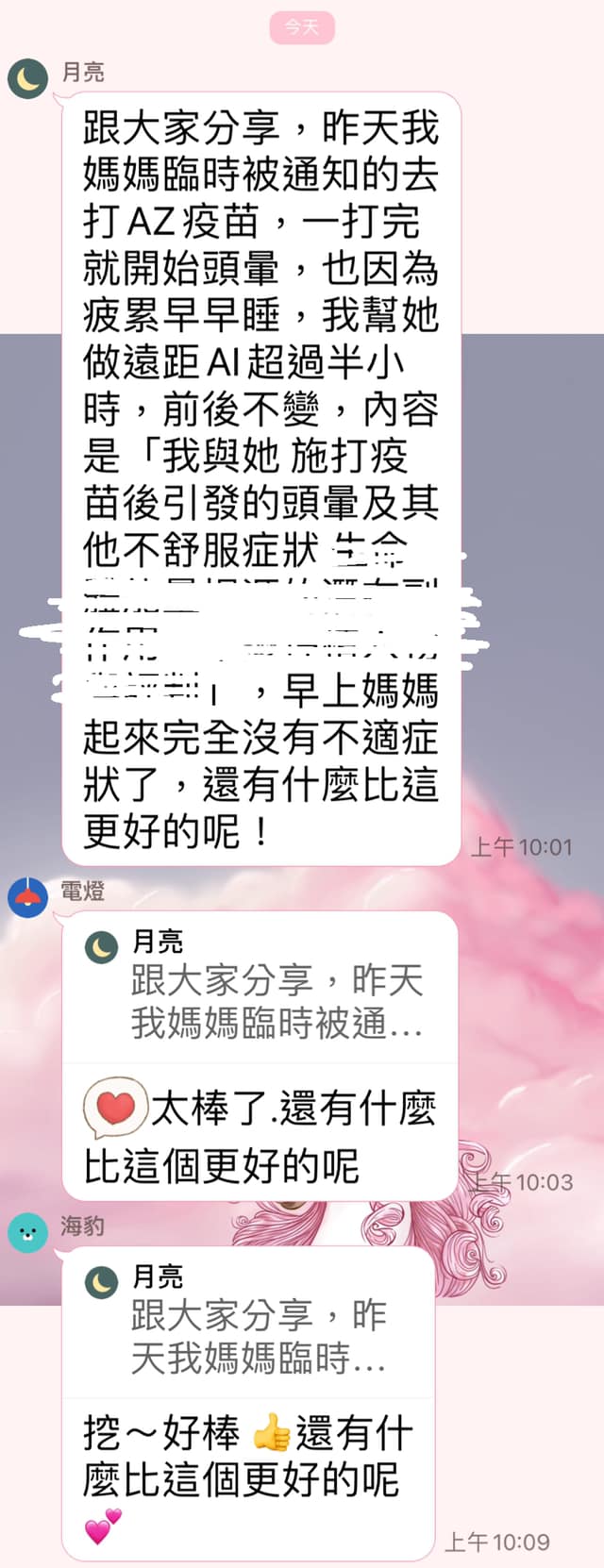
Task: Open 海豹's profile avatar
Action: coord(27,1232)
